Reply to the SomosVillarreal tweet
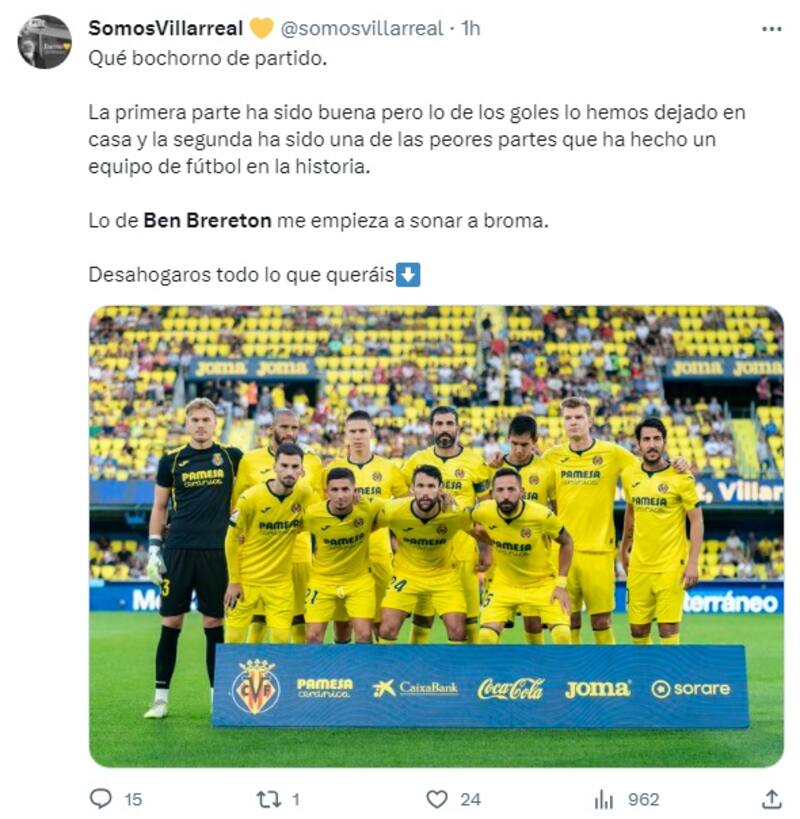 pos(101,798)
